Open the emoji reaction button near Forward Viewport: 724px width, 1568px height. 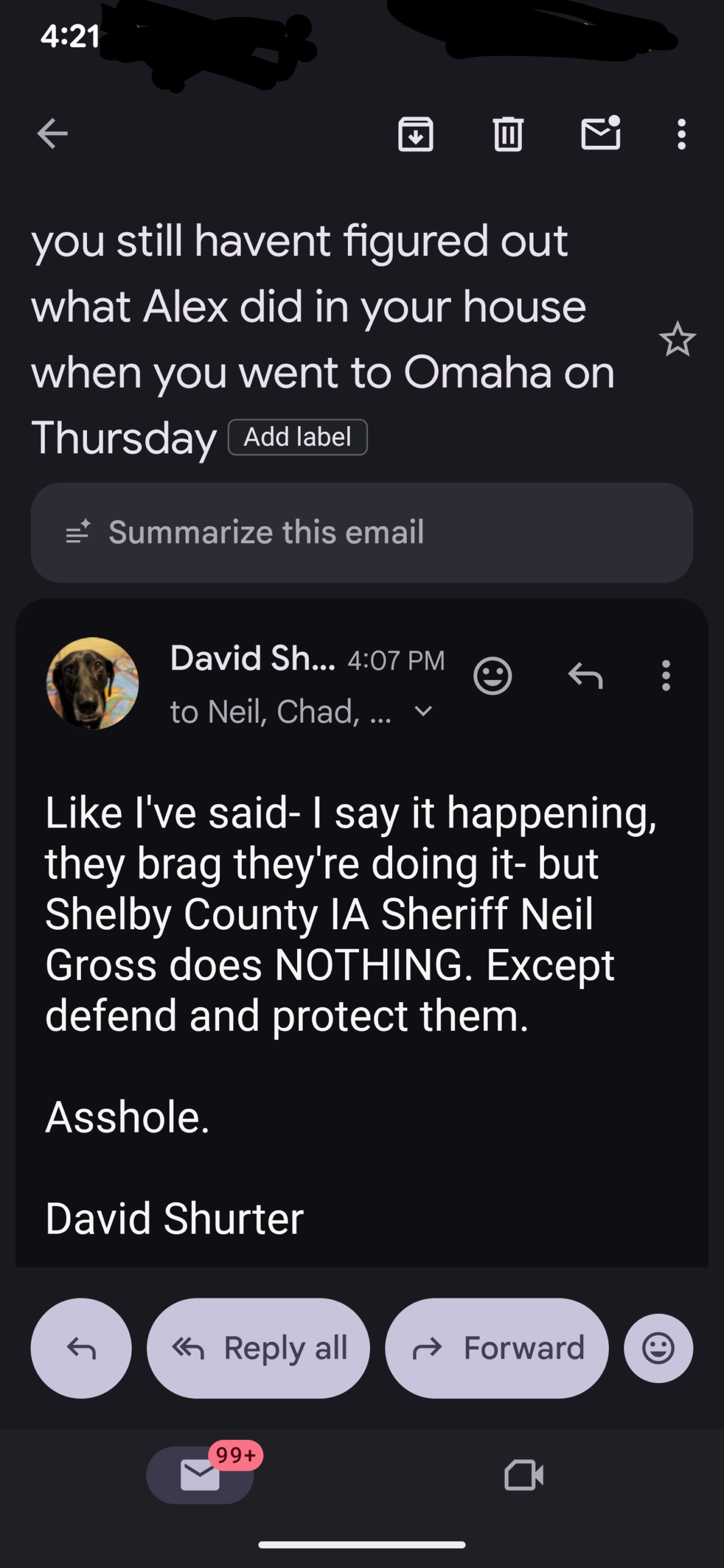pyautogui.click(x=658, y=1347)
